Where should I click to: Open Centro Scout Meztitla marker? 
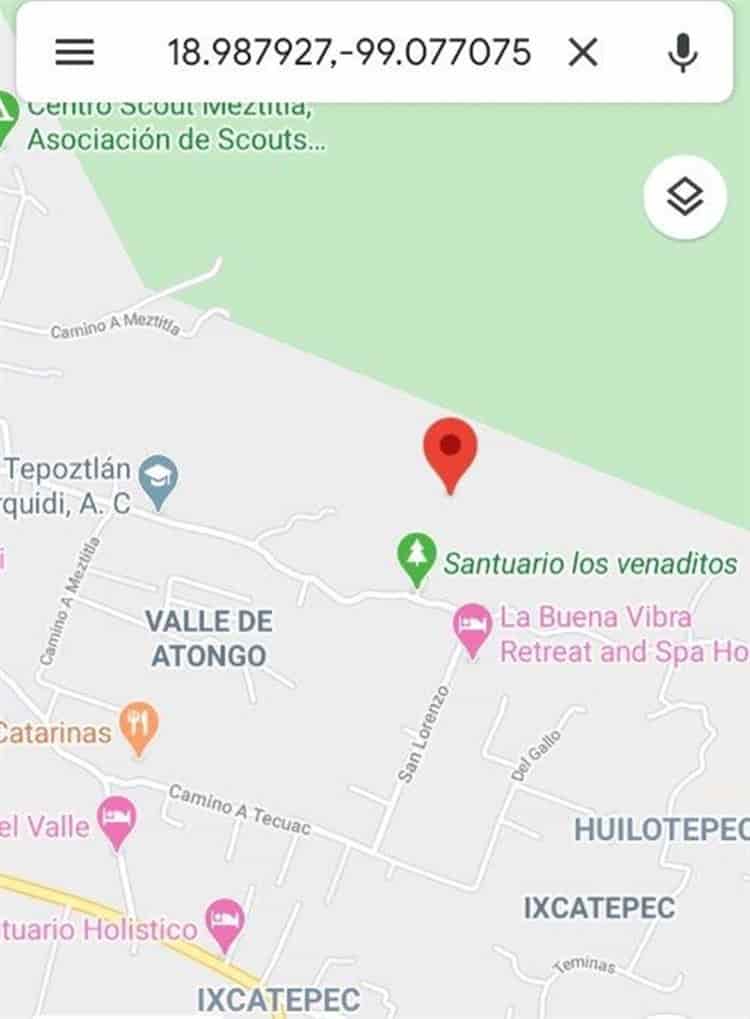[8, 119]
